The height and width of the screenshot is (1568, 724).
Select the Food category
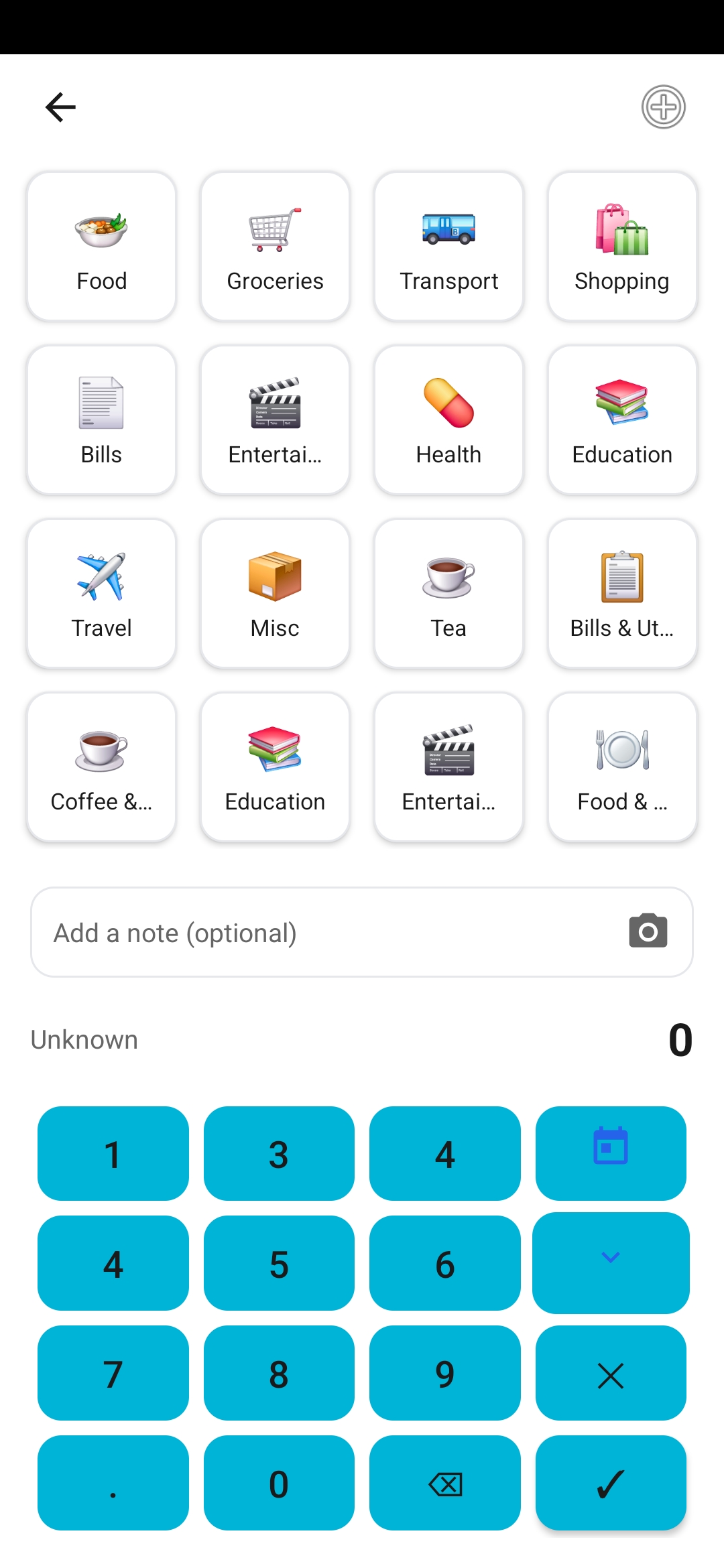click(101, 246)
